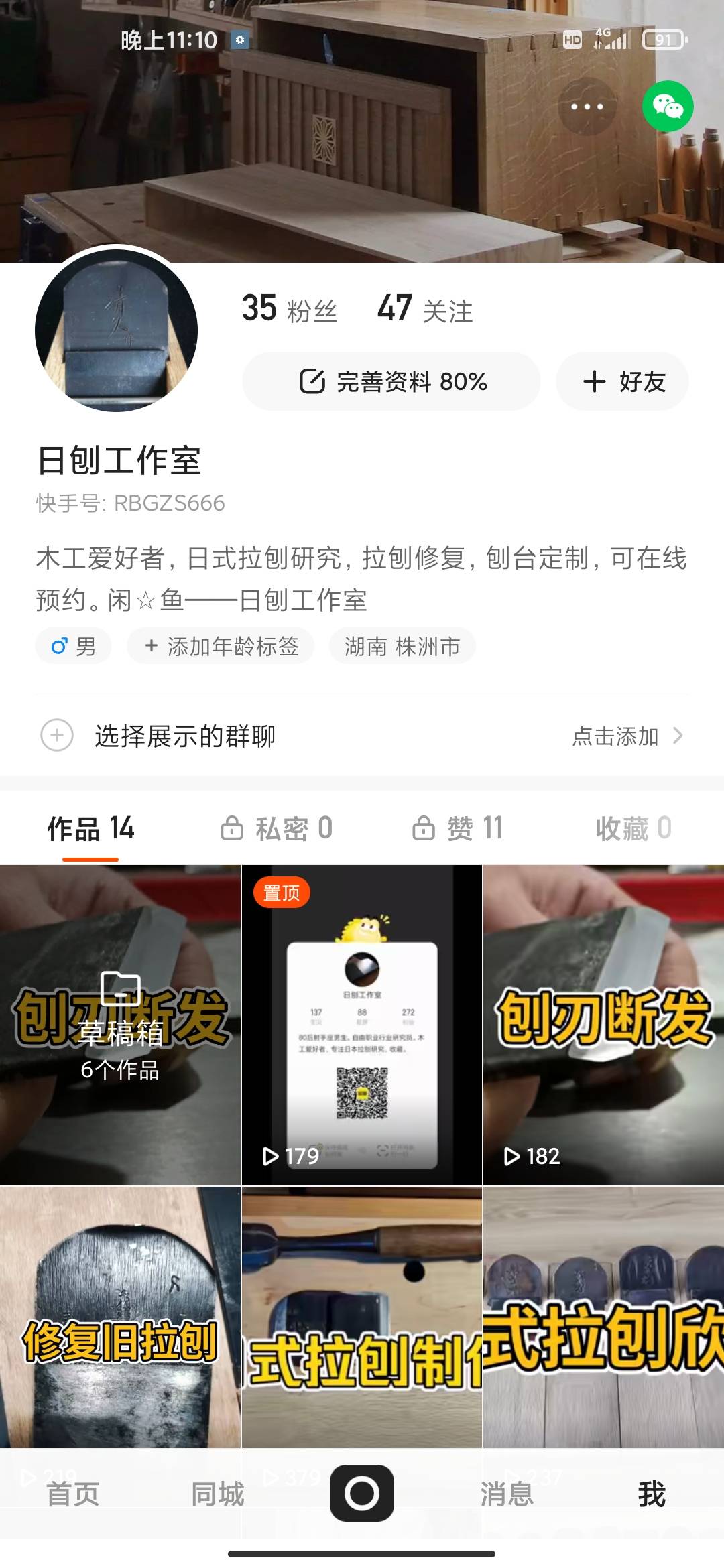This screenshot has width=724, height=1568.
Task: Open the 刨刃断发 video with 182 plays
Action: tap(603, 1024)
